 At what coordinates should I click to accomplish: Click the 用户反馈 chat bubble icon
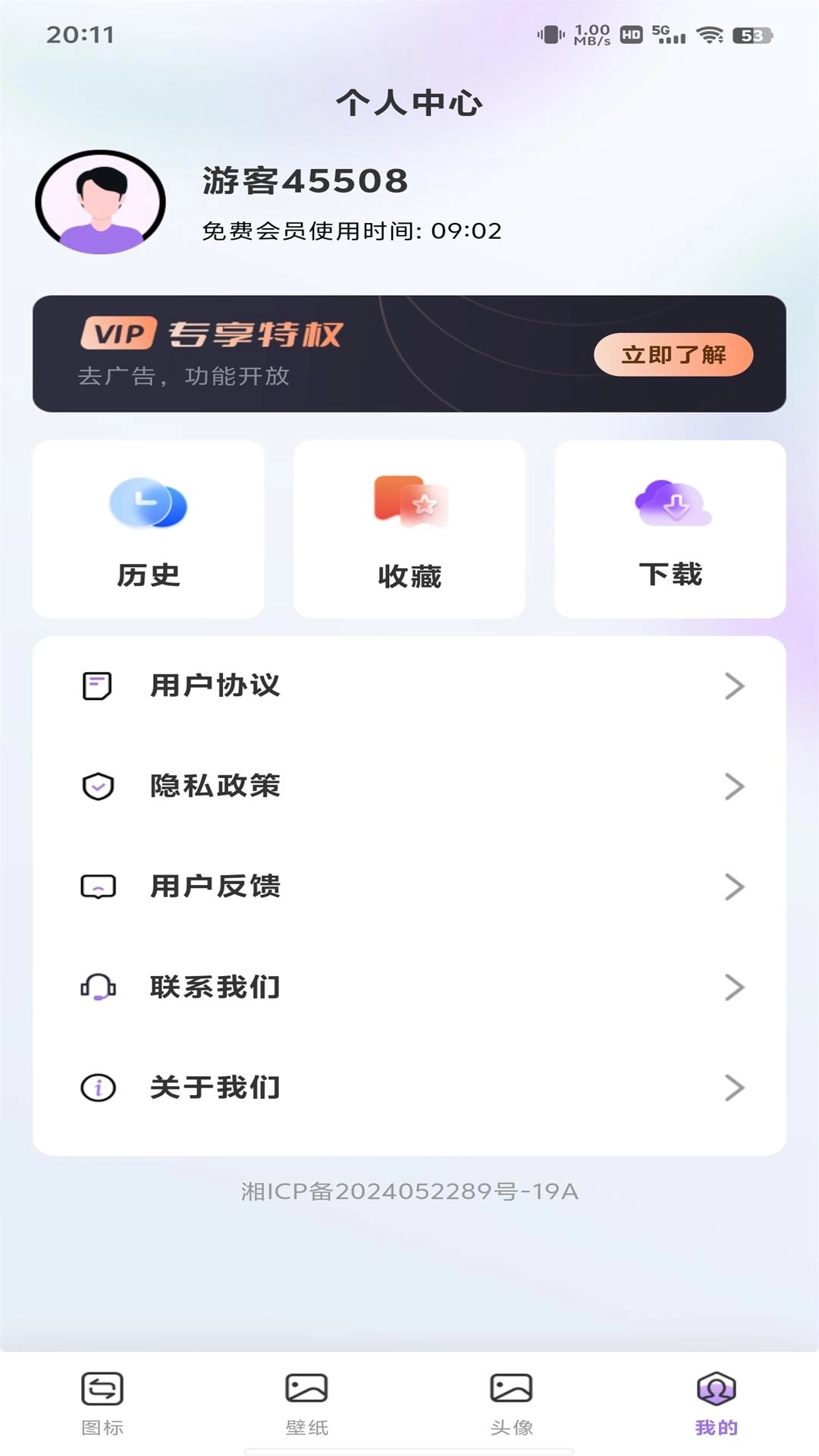[97, 886]
